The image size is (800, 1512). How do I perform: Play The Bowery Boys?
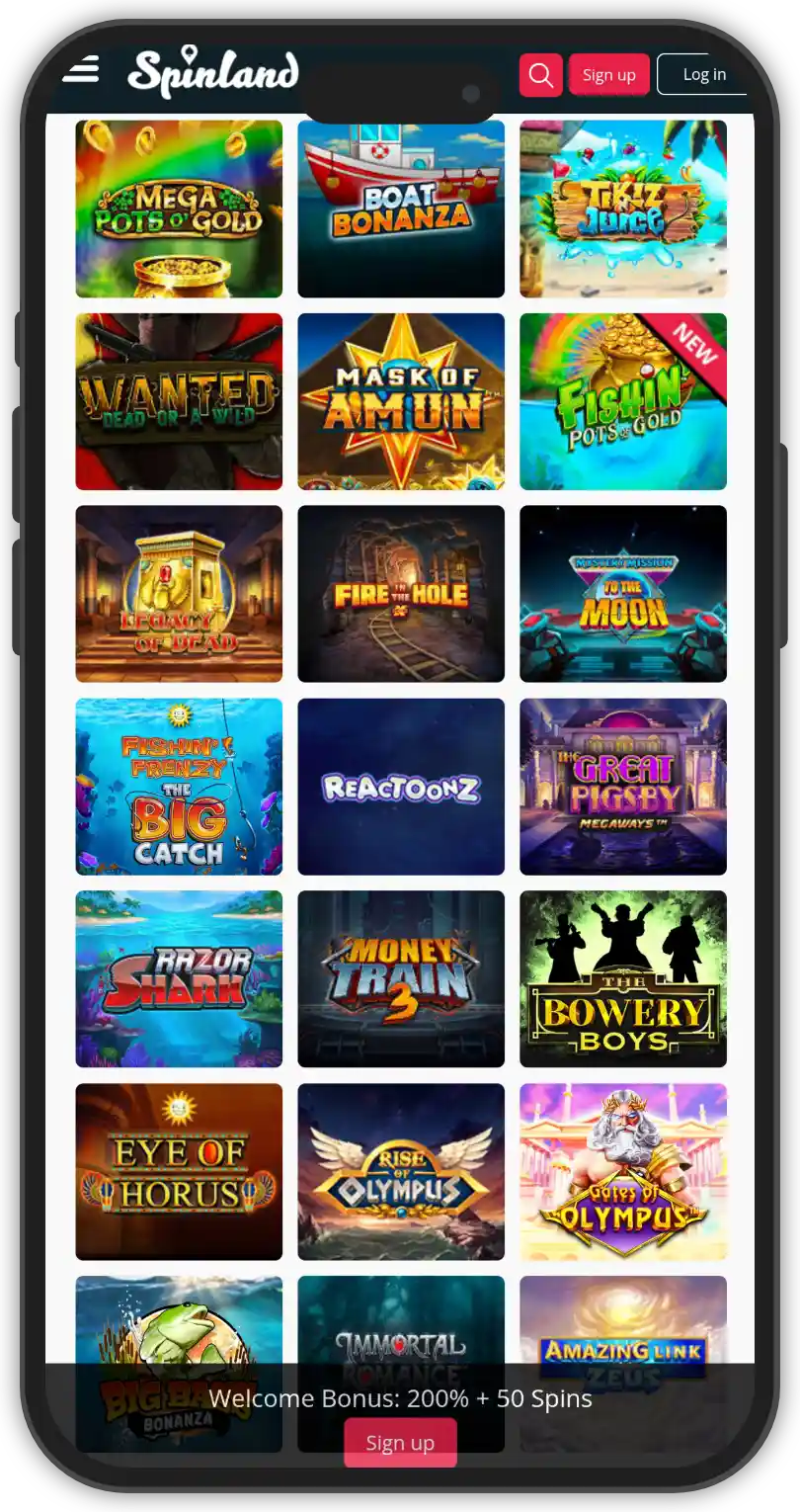(623, 978)
